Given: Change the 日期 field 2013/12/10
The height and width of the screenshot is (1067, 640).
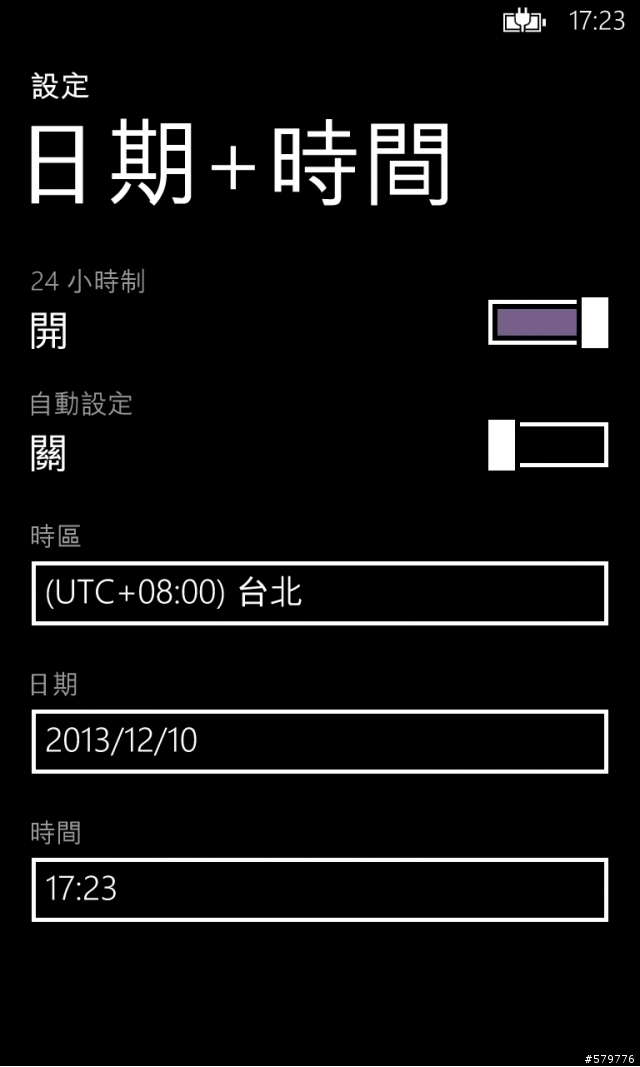Looking at the screenshot, I should click(319, 741).
